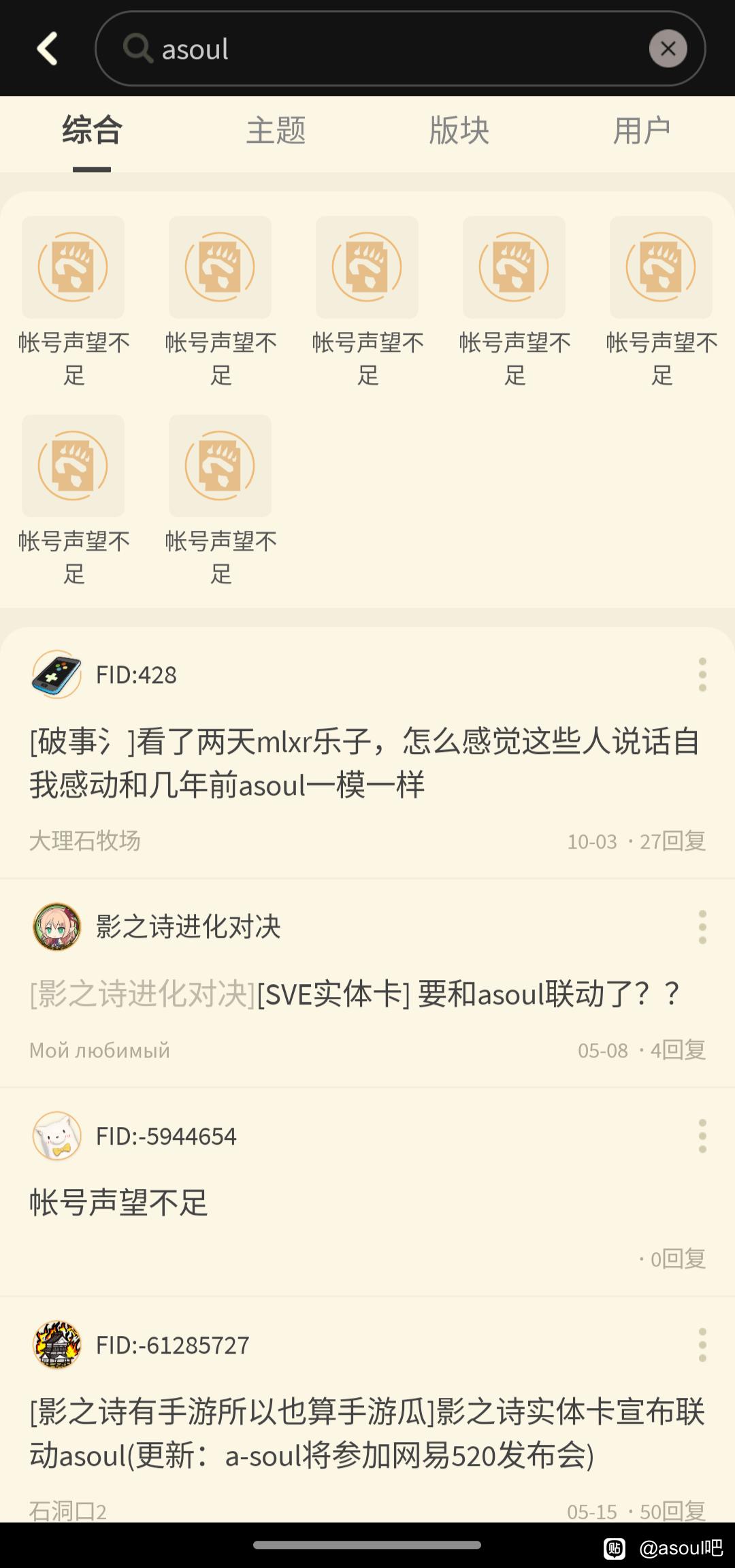Switch to the 主题 tab
Image resolution: width=735 pixels, height=1568 pixels.
276,130
